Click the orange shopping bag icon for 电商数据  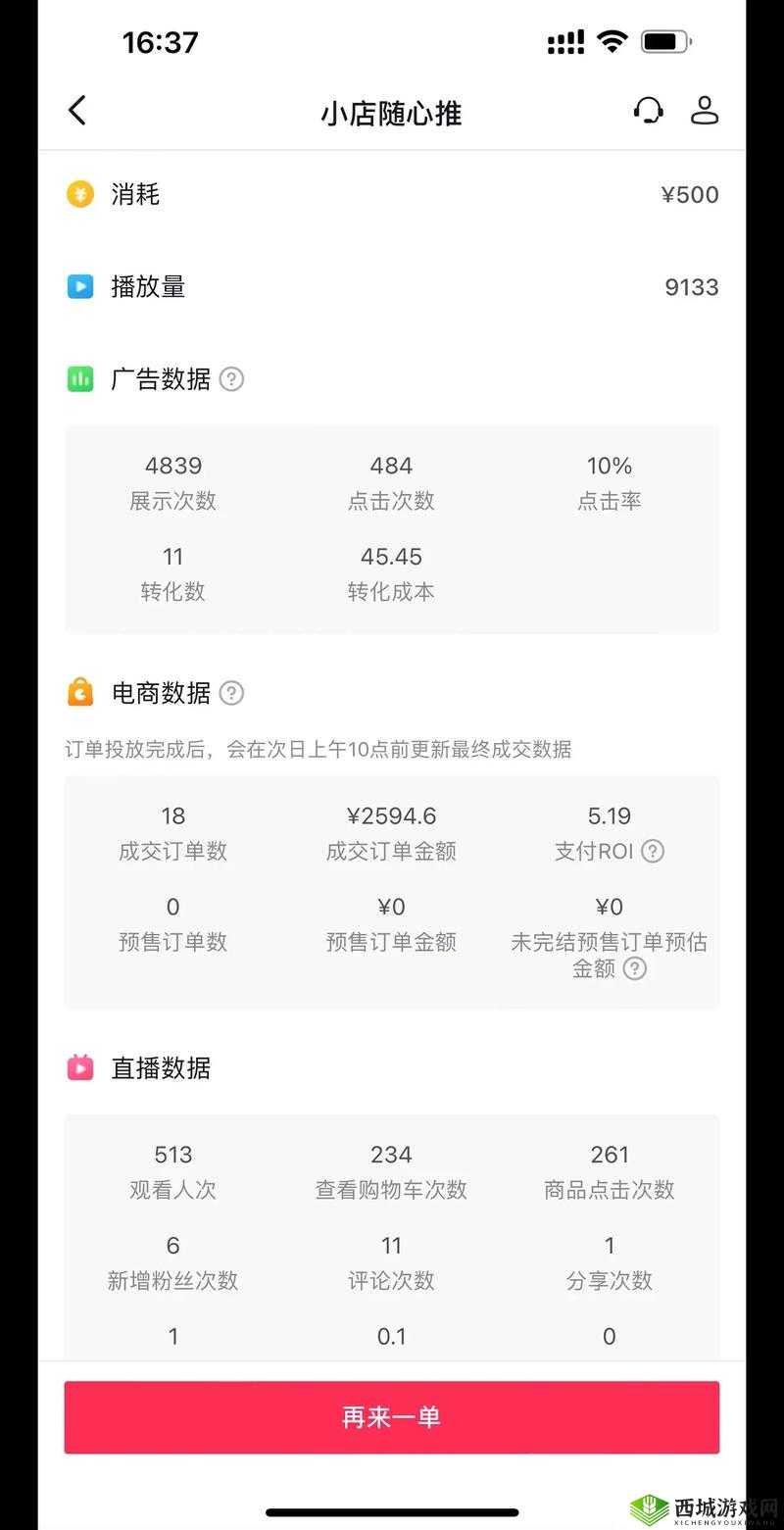79,693
